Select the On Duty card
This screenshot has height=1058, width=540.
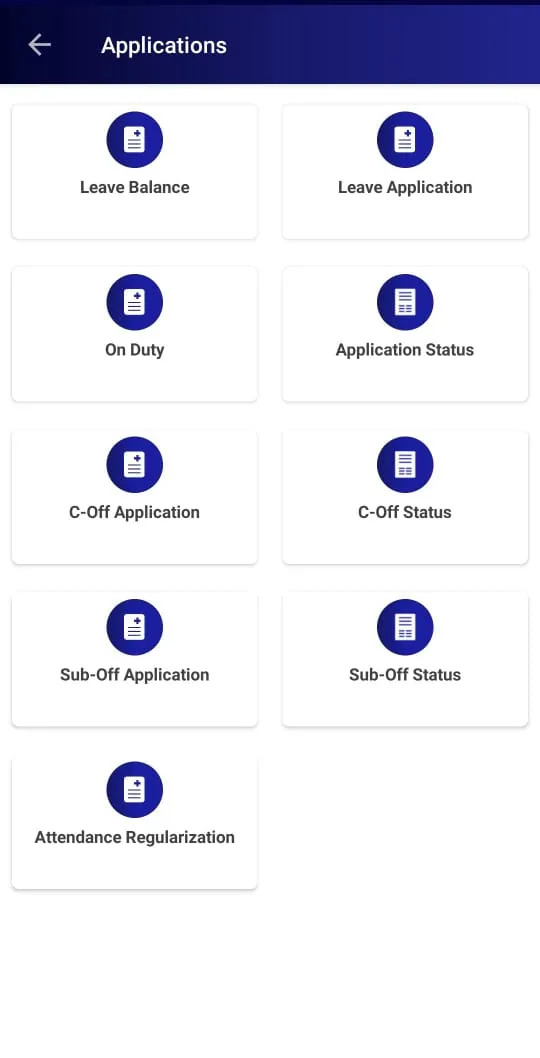(134, 334)
